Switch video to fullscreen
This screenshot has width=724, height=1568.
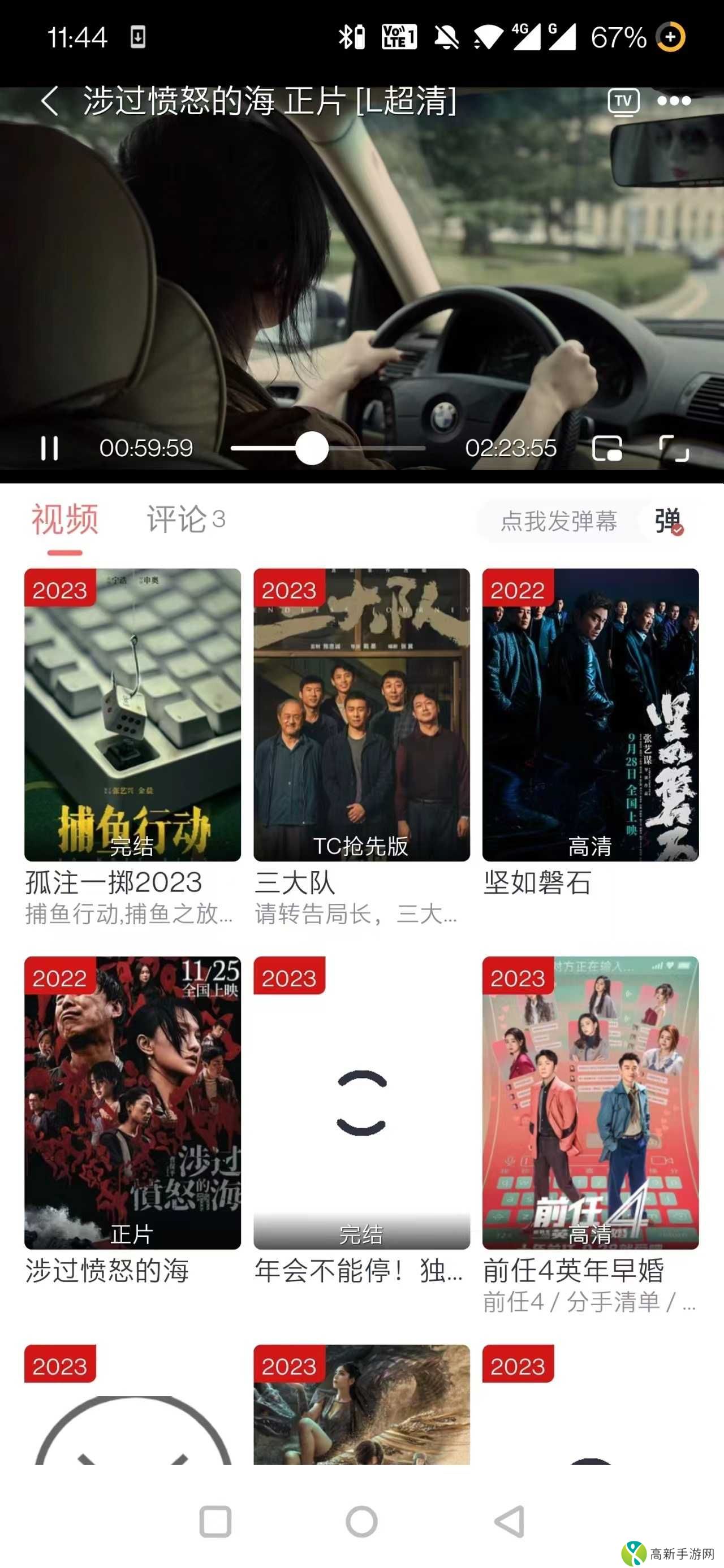673,449
